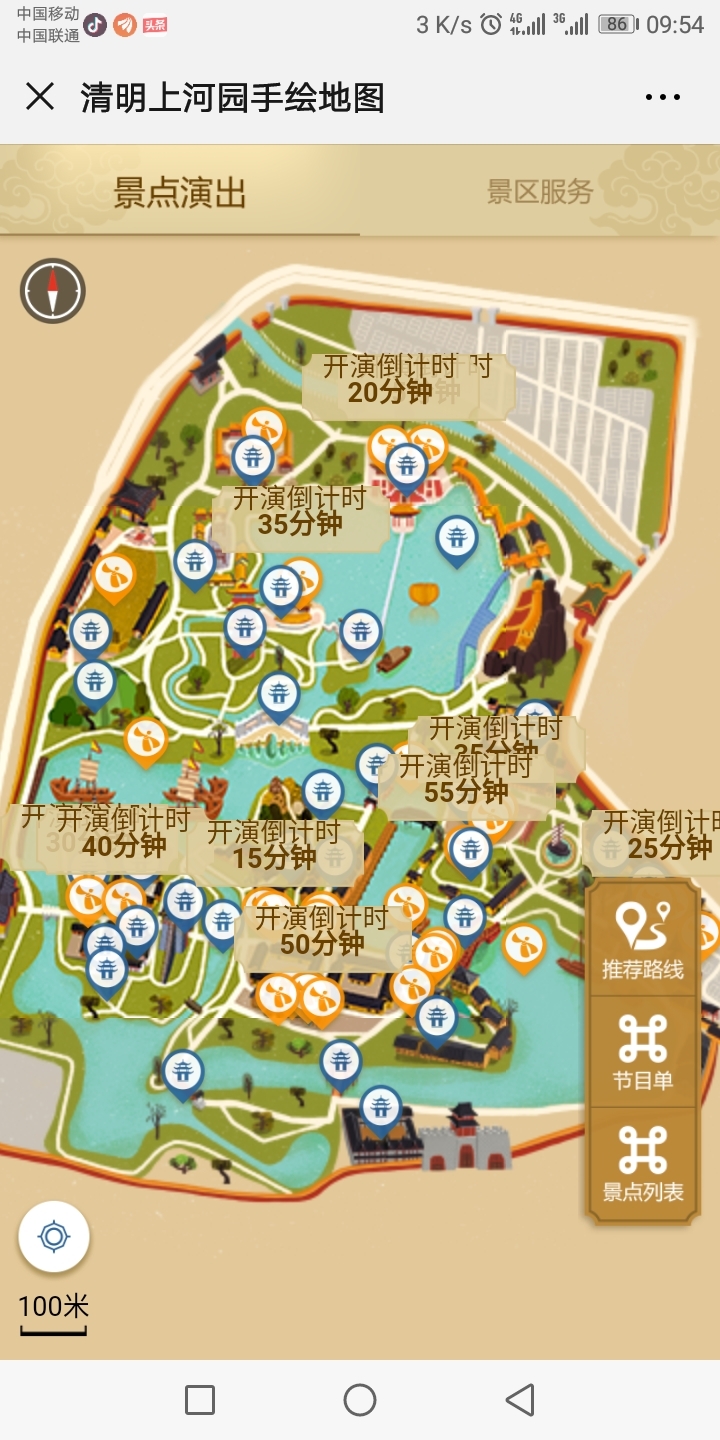Viewport: 720px width, 1440px height.
Task: Open the three-dot overflow menu
Action: point(662,97)
